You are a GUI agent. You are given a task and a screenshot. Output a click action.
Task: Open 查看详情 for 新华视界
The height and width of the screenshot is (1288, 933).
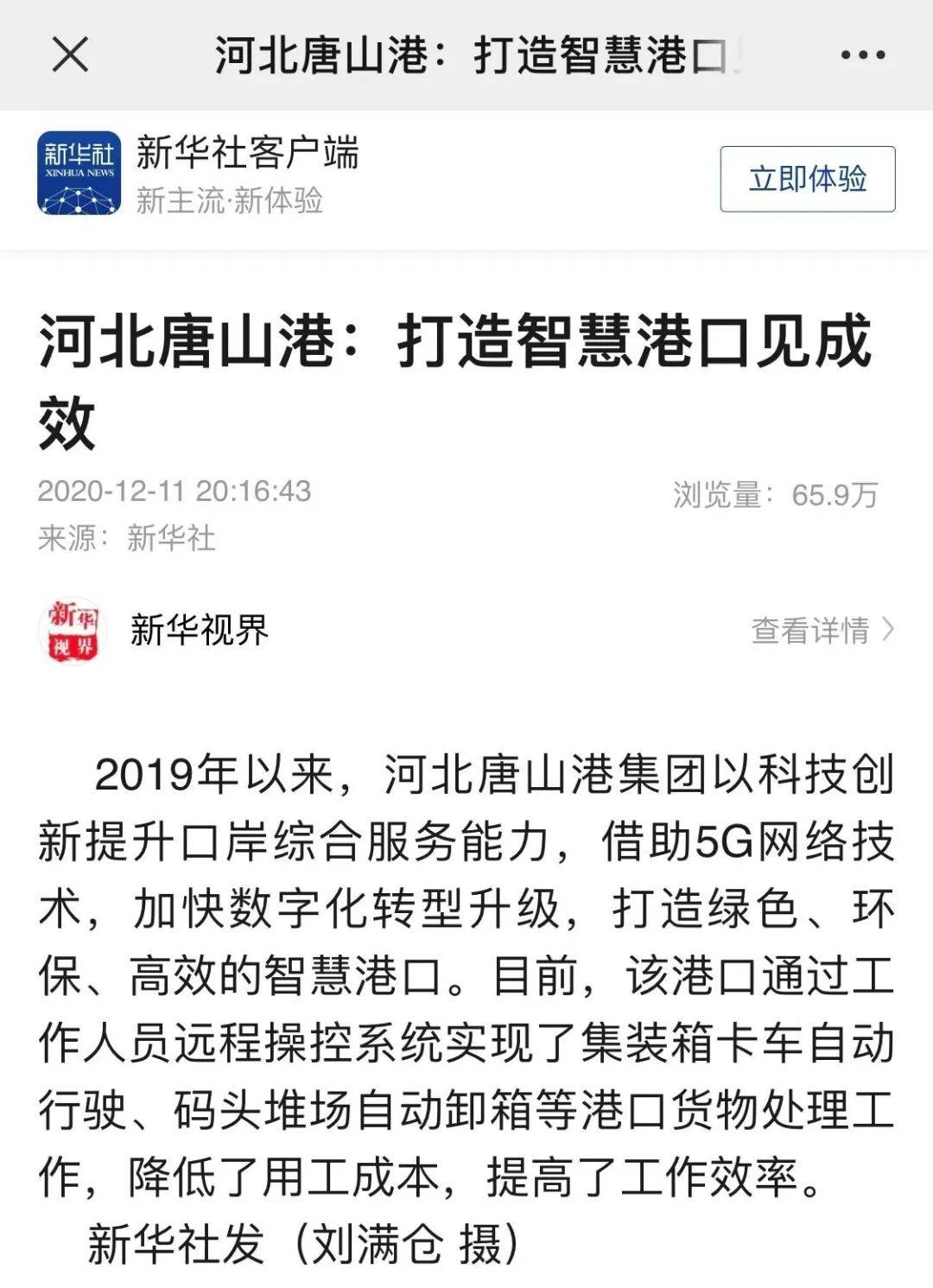(x=822, y=630)
